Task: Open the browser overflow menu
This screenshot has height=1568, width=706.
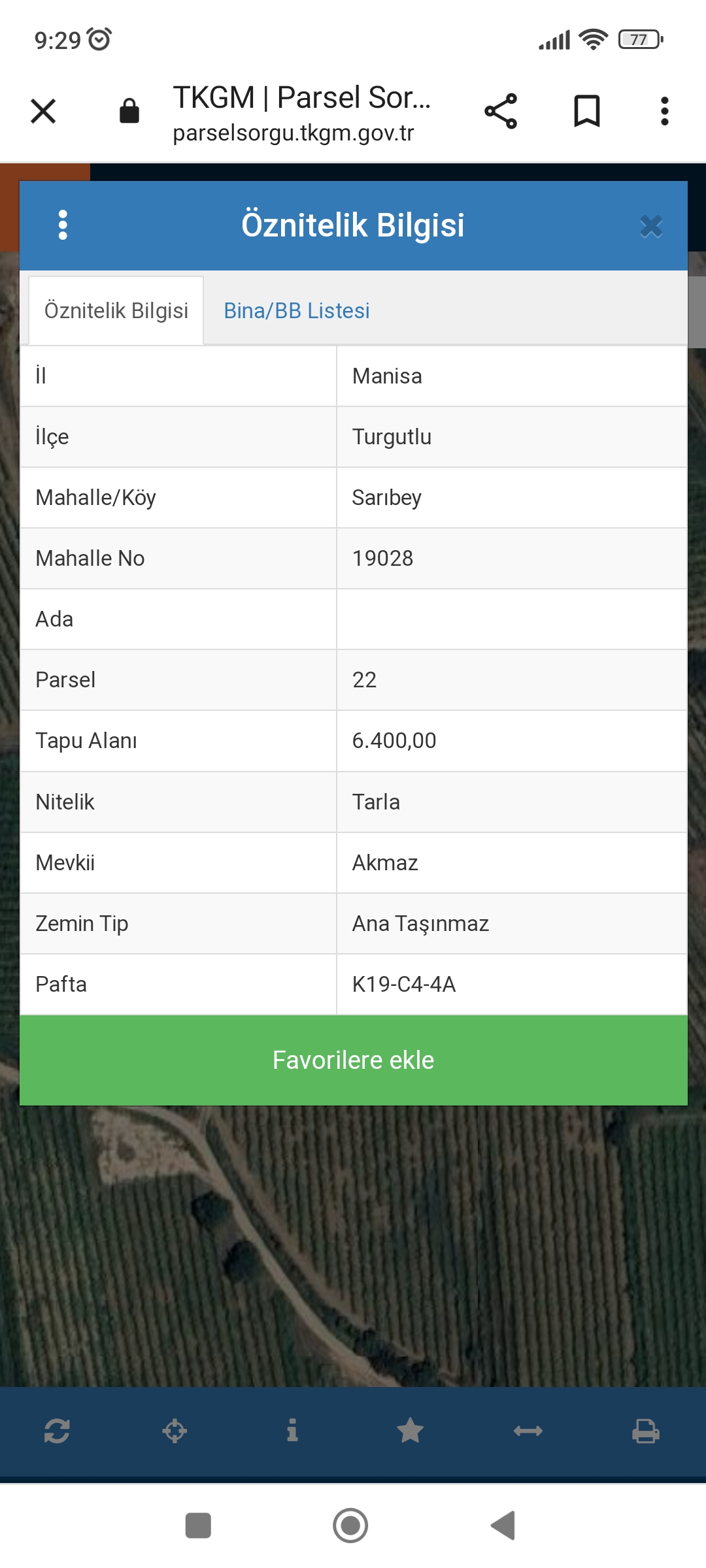Action: coord(664,111)
